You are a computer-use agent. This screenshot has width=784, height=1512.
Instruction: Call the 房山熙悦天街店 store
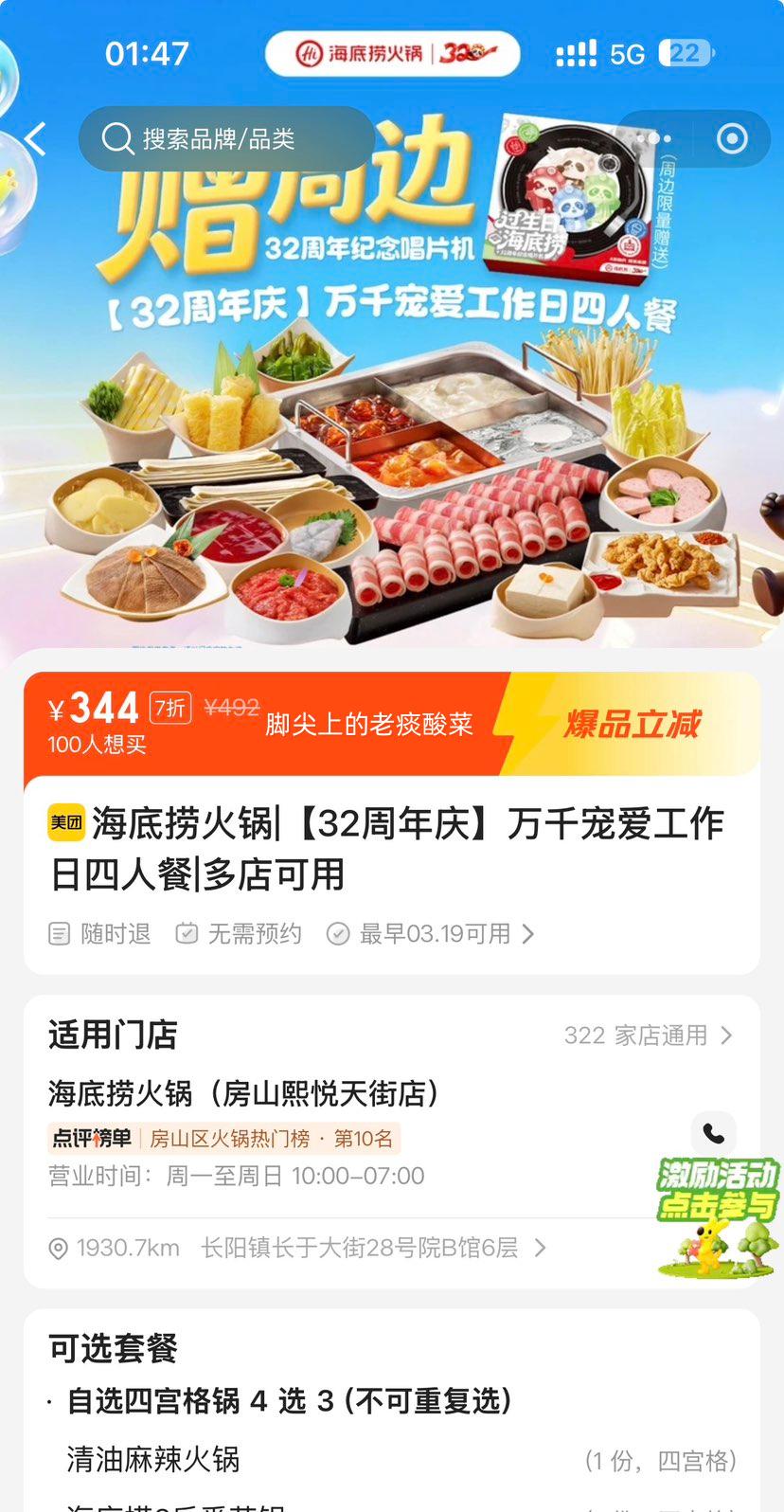pos(714,1134)
